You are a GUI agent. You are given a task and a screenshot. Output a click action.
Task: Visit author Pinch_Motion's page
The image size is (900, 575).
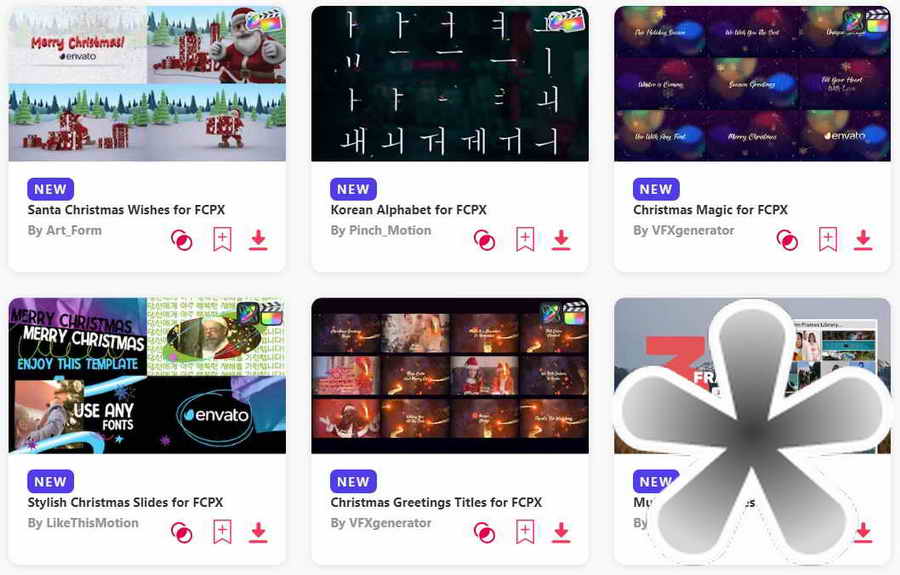[x=390, y=231]
